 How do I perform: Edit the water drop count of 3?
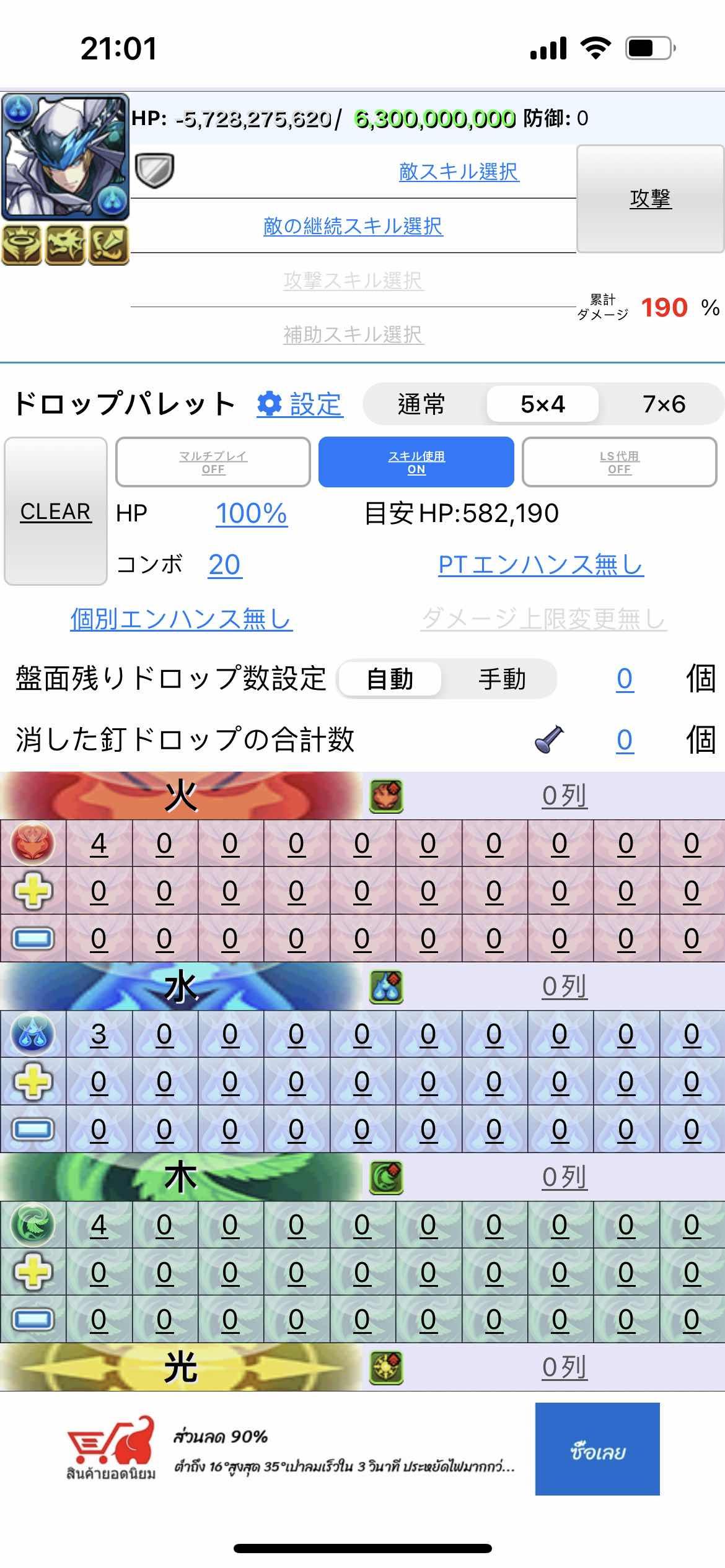click(99, 1034)
